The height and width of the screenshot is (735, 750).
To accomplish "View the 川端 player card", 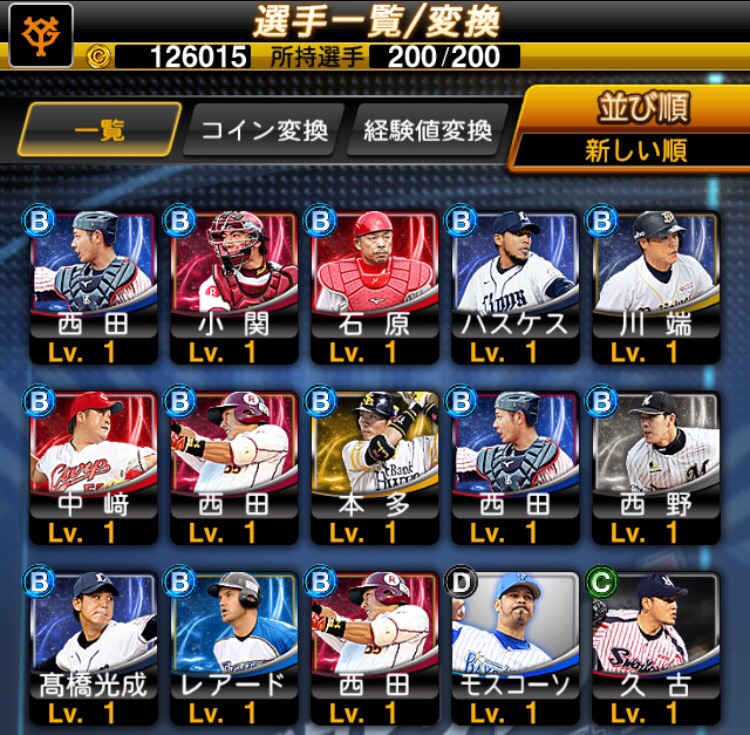I will [x=656, y=285].
